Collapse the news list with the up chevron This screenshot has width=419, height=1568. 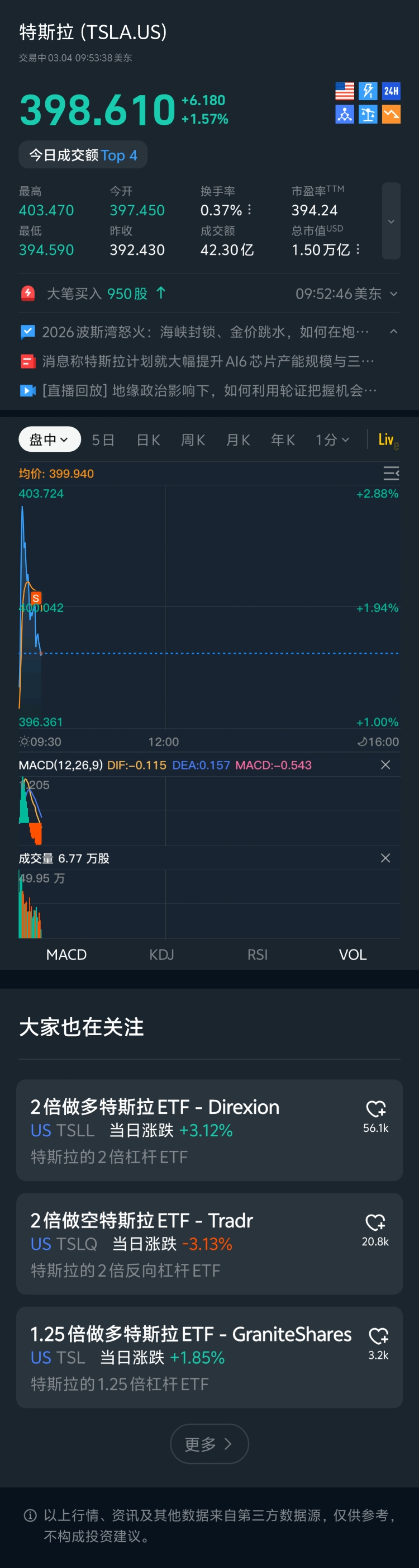tap(393, 332)
